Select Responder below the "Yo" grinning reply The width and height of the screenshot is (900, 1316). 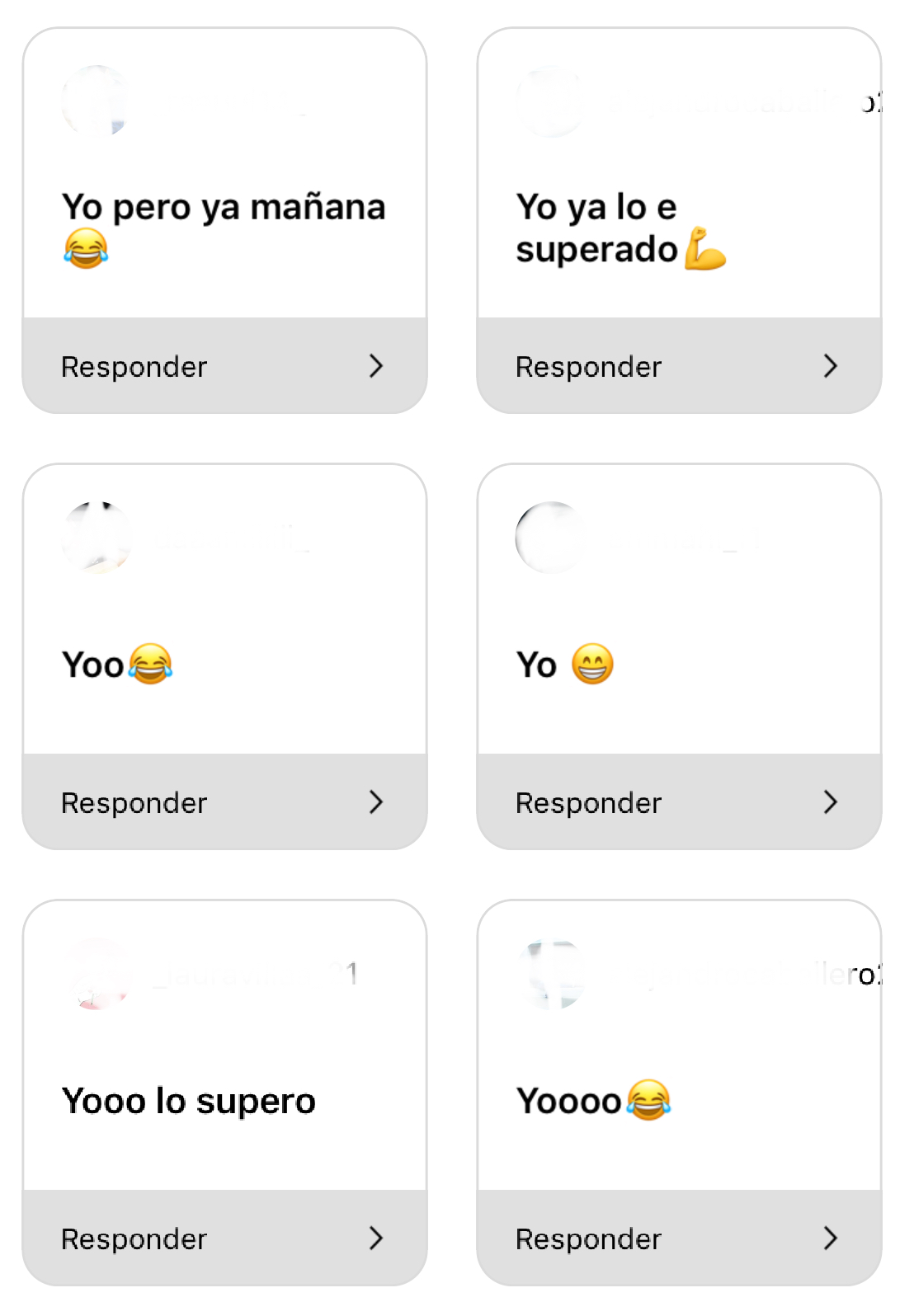tap(678, 802)
